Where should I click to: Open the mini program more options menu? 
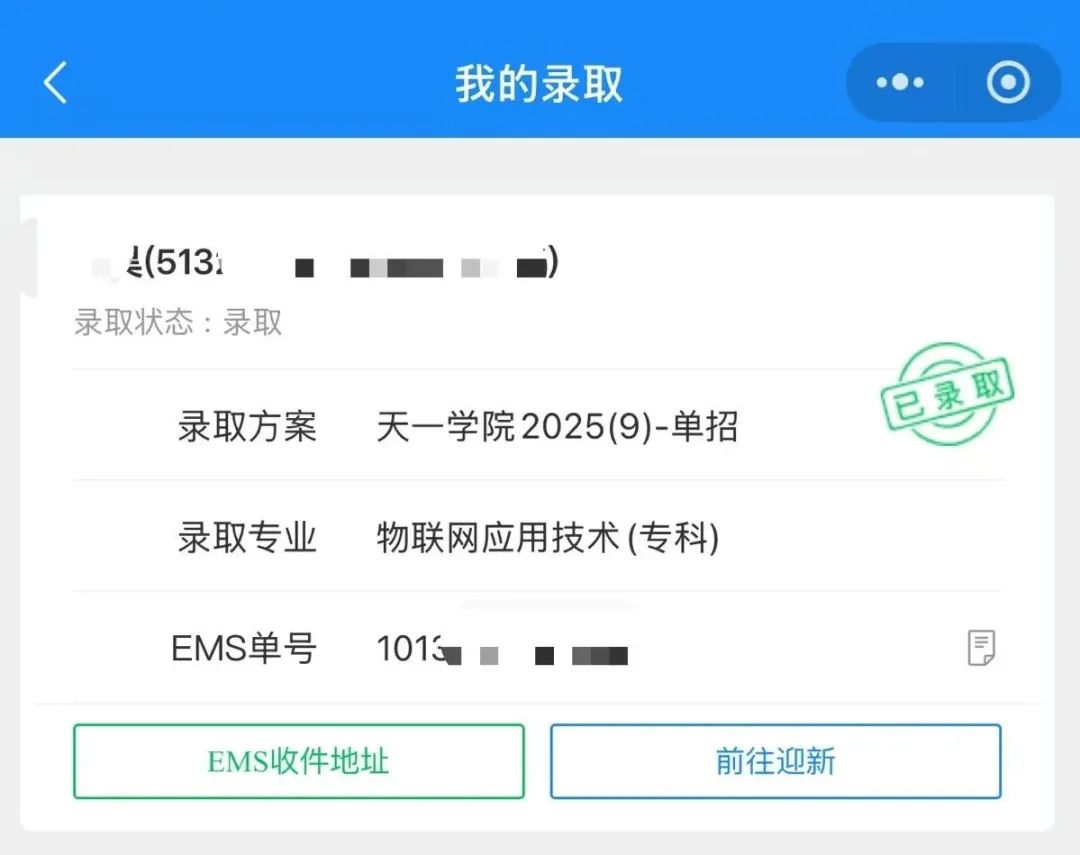coord(900,83)
